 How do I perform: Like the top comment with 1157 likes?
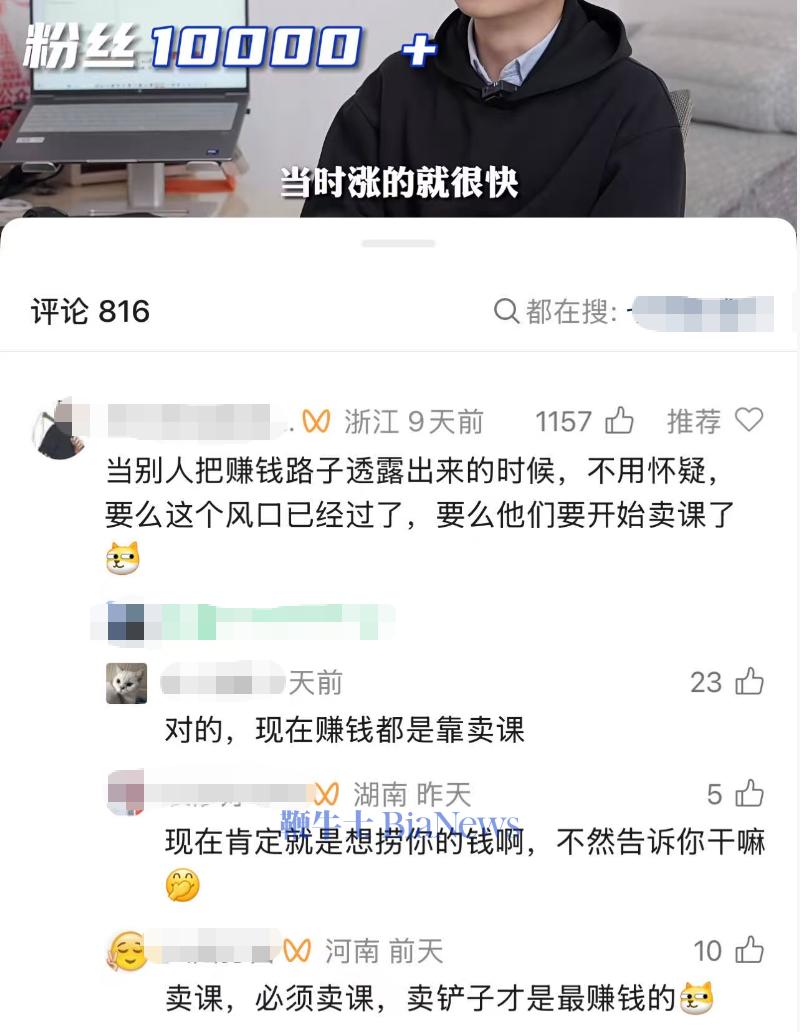point(619,421)
